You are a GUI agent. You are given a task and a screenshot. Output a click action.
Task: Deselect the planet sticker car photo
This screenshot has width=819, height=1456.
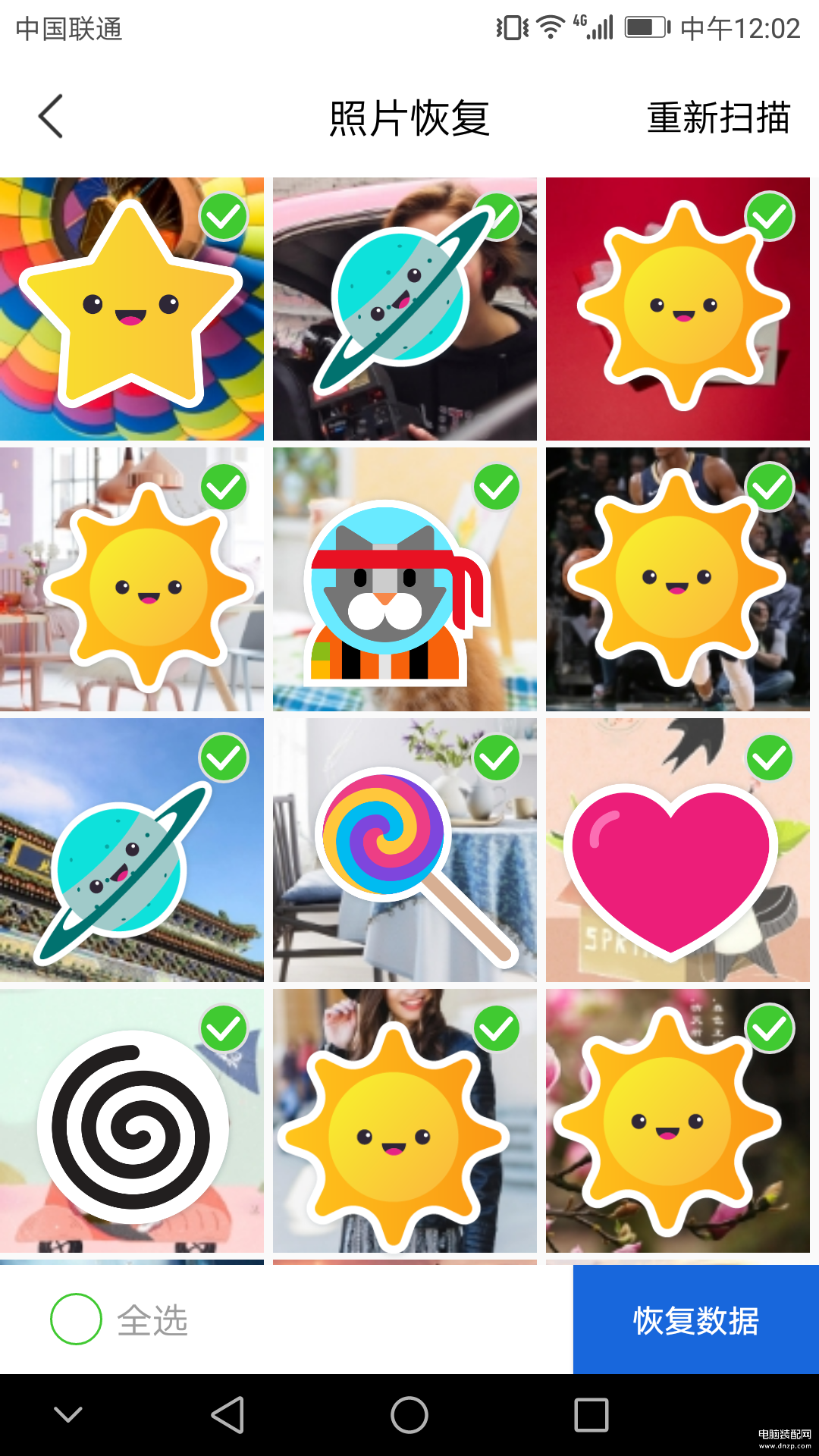pyautogui.click(x=498, y=217)
